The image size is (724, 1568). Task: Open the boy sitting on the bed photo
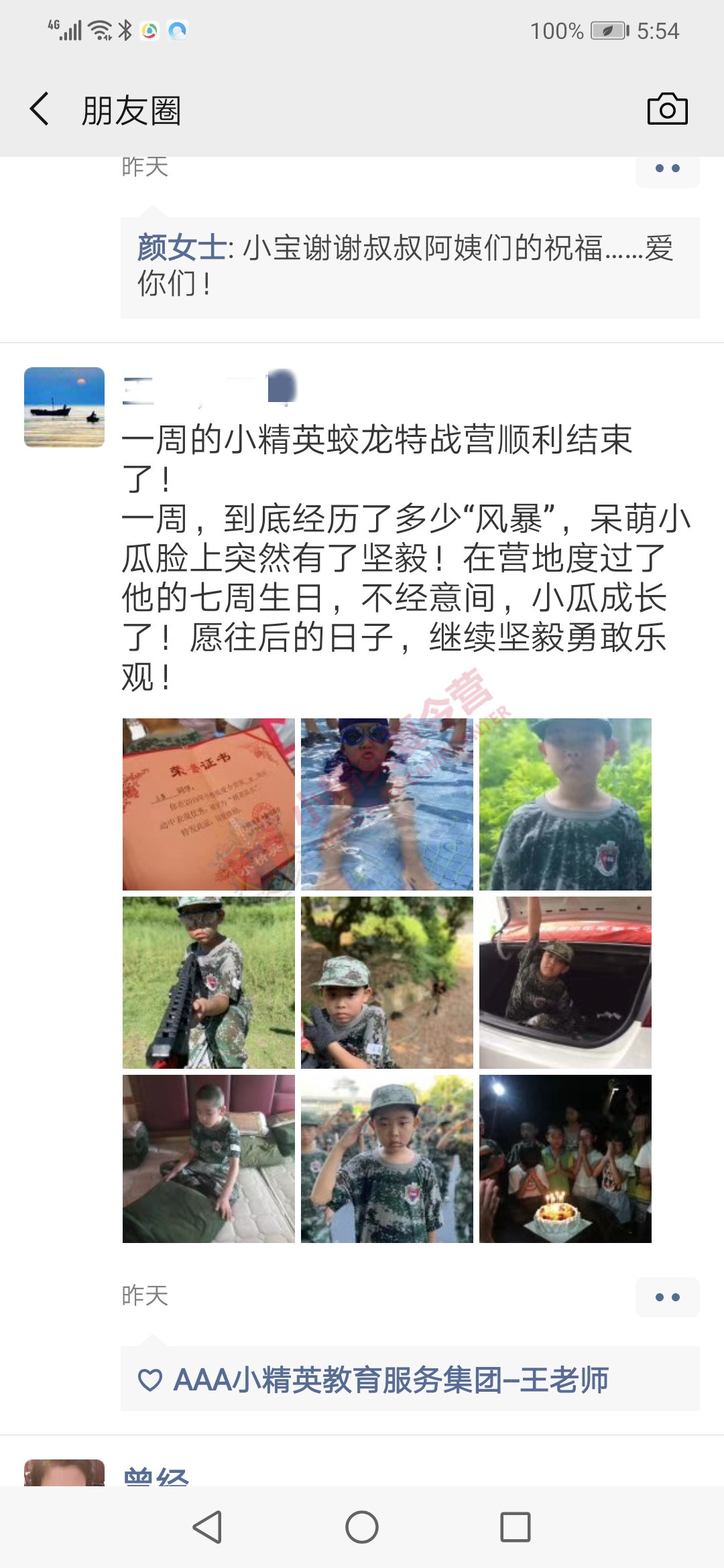click(208, 1159)
